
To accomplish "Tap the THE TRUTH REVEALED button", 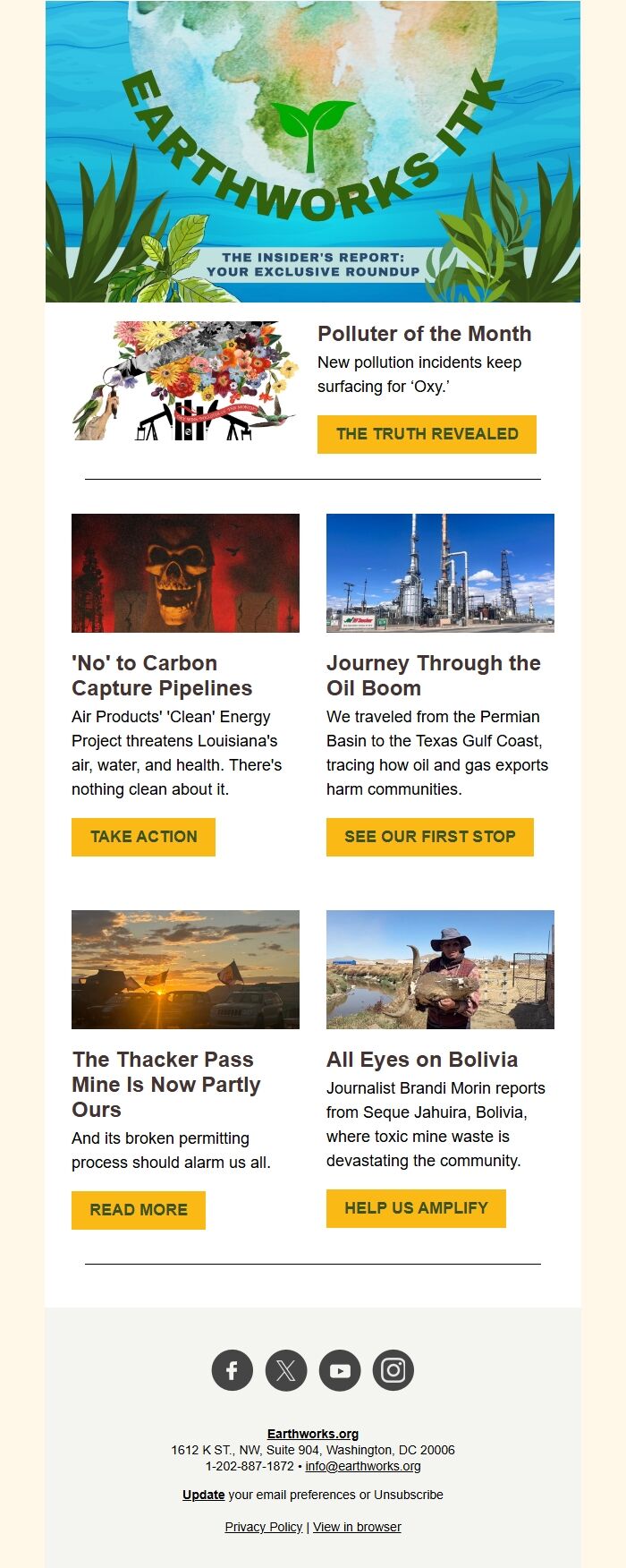I will pos(427,434).
